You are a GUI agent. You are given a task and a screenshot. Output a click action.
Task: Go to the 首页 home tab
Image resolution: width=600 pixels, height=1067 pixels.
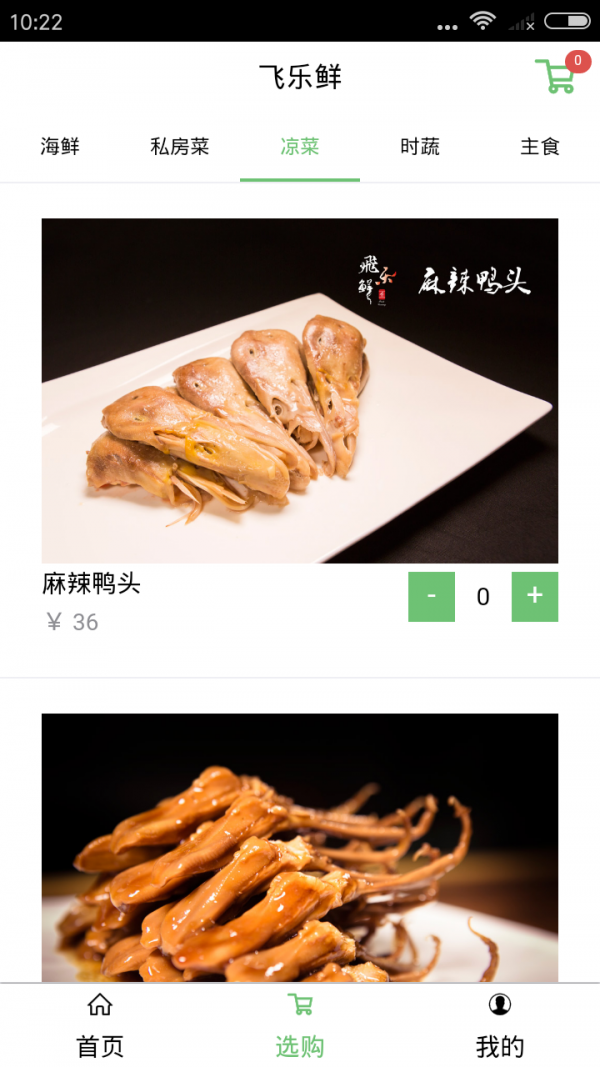click(x=100, y=1025)
